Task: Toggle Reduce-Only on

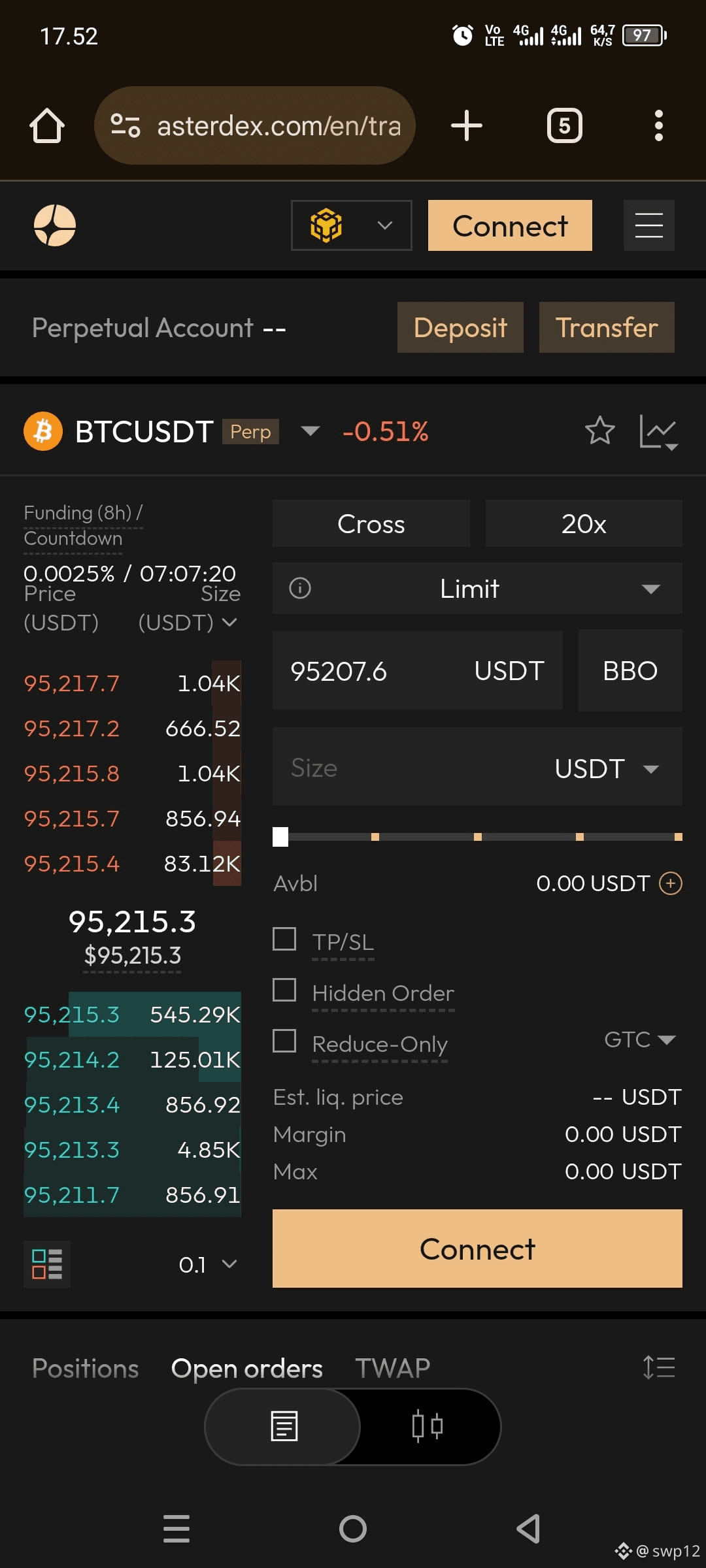Action: pyautogui.click(x=284, y=1042)
